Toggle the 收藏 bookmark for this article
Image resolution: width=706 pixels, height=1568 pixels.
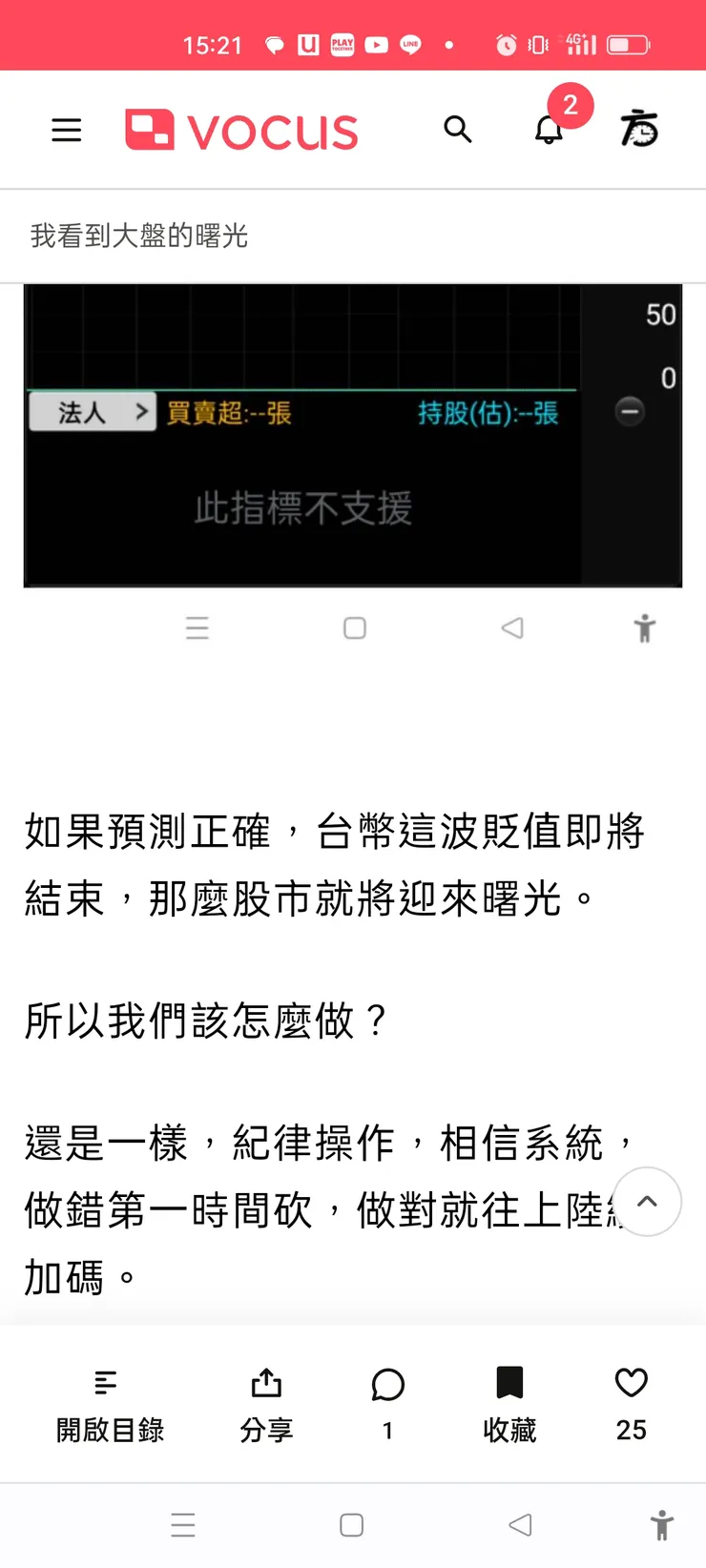pos(509,1383)
